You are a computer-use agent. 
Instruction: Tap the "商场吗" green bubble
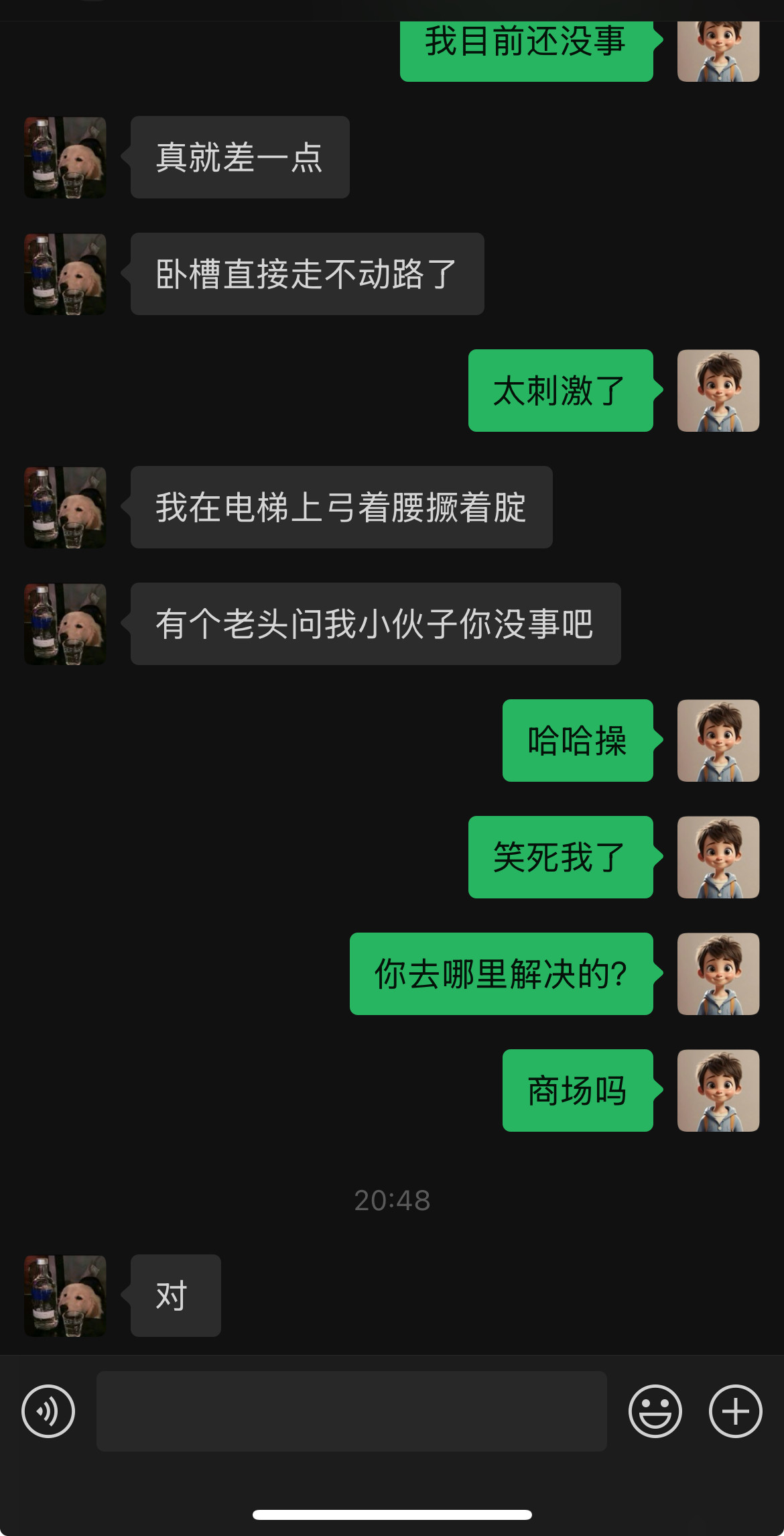tap(577, 1091)
